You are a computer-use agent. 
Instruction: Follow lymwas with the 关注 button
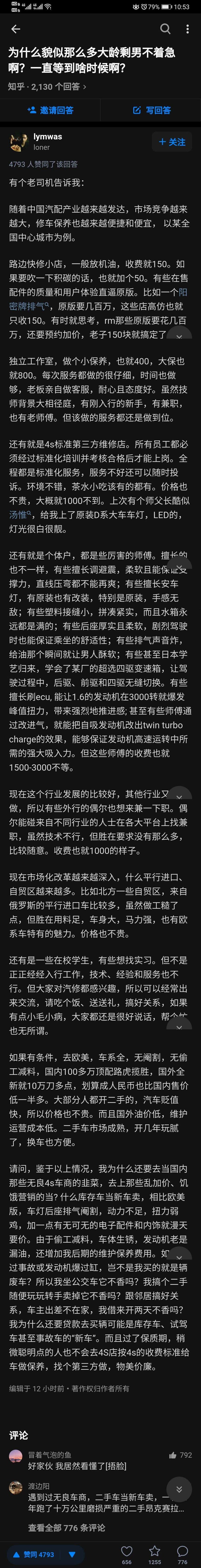click(x=171, y=142)
